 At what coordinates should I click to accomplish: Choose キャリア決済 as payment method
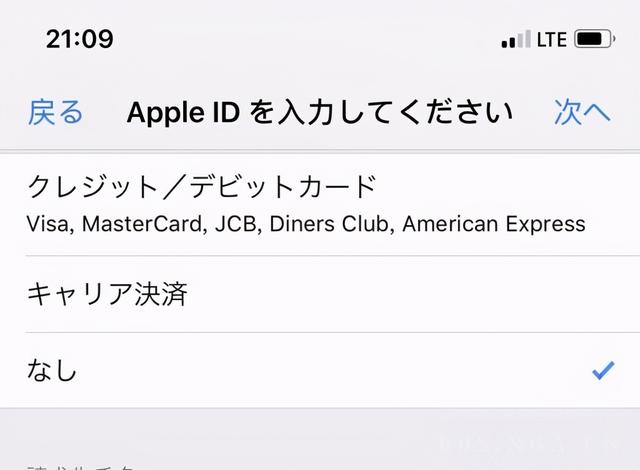pyautogui.click(x=108, y=294)
